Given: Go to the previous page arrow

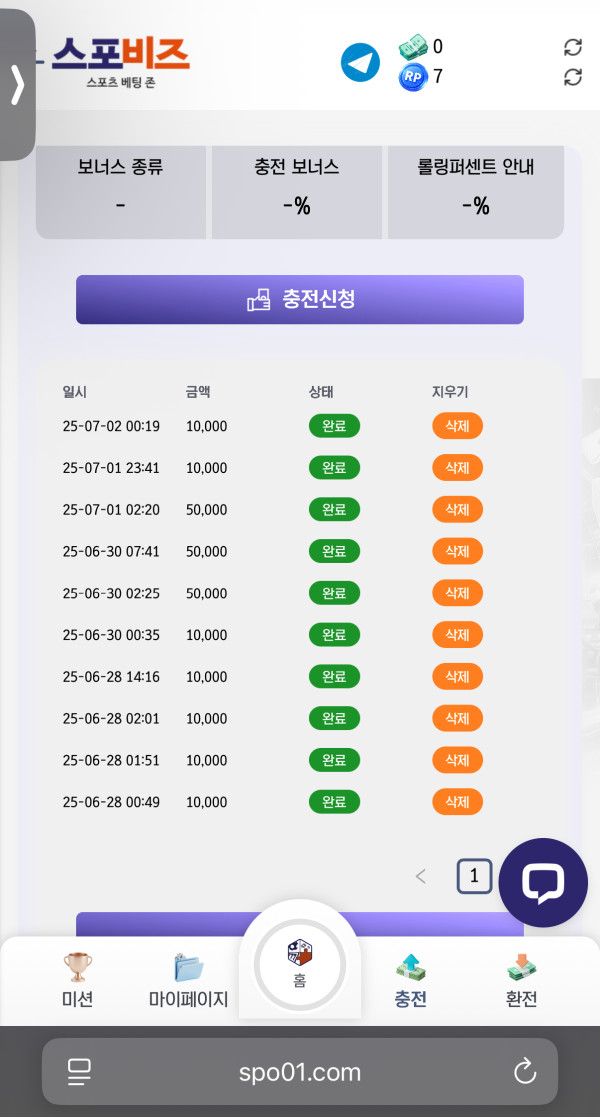Looking at the screenshot, I should [421, 877].
